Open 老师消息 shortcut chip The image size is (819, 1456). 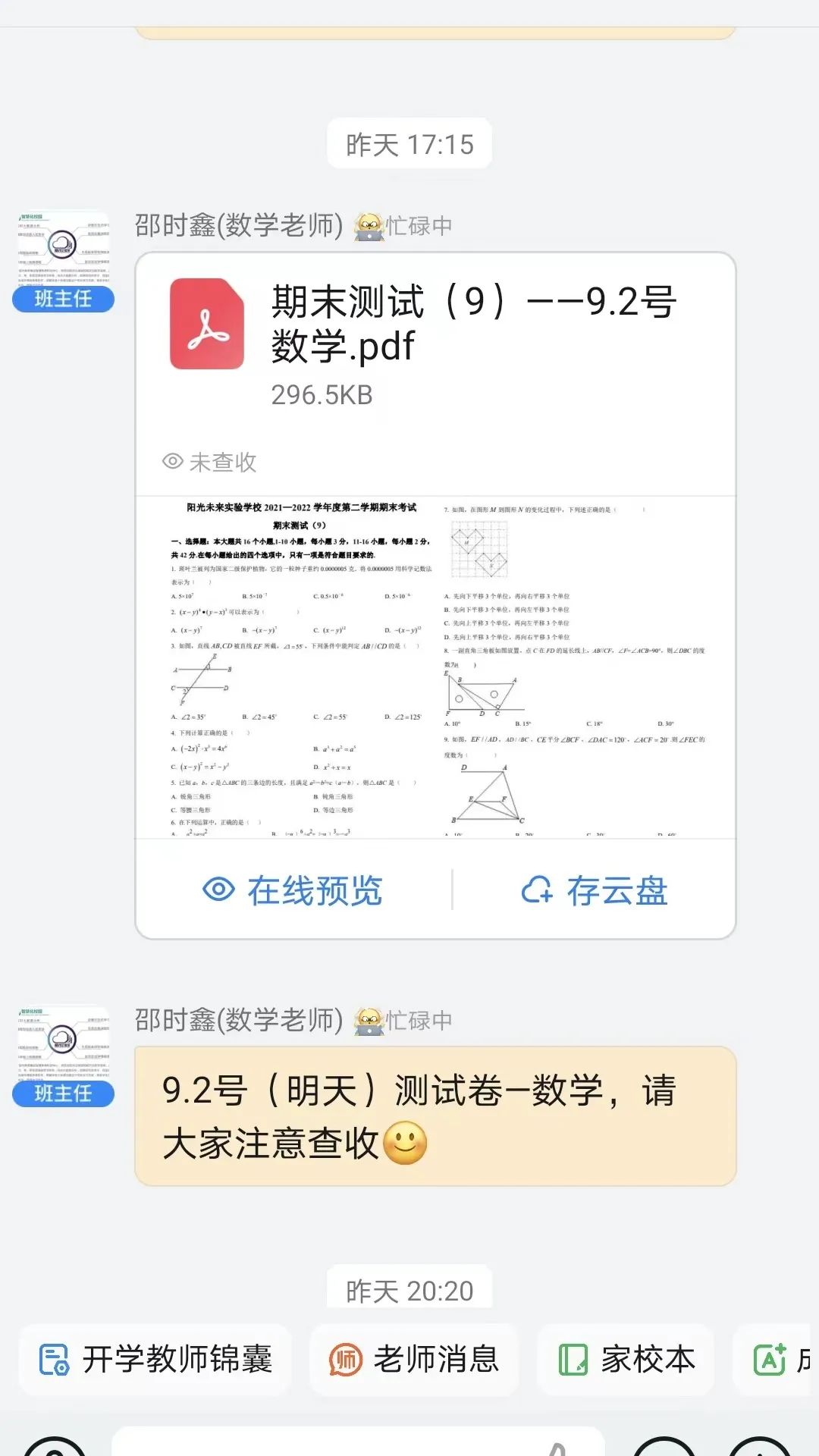pyautogui.click(x=414, y=1360)
